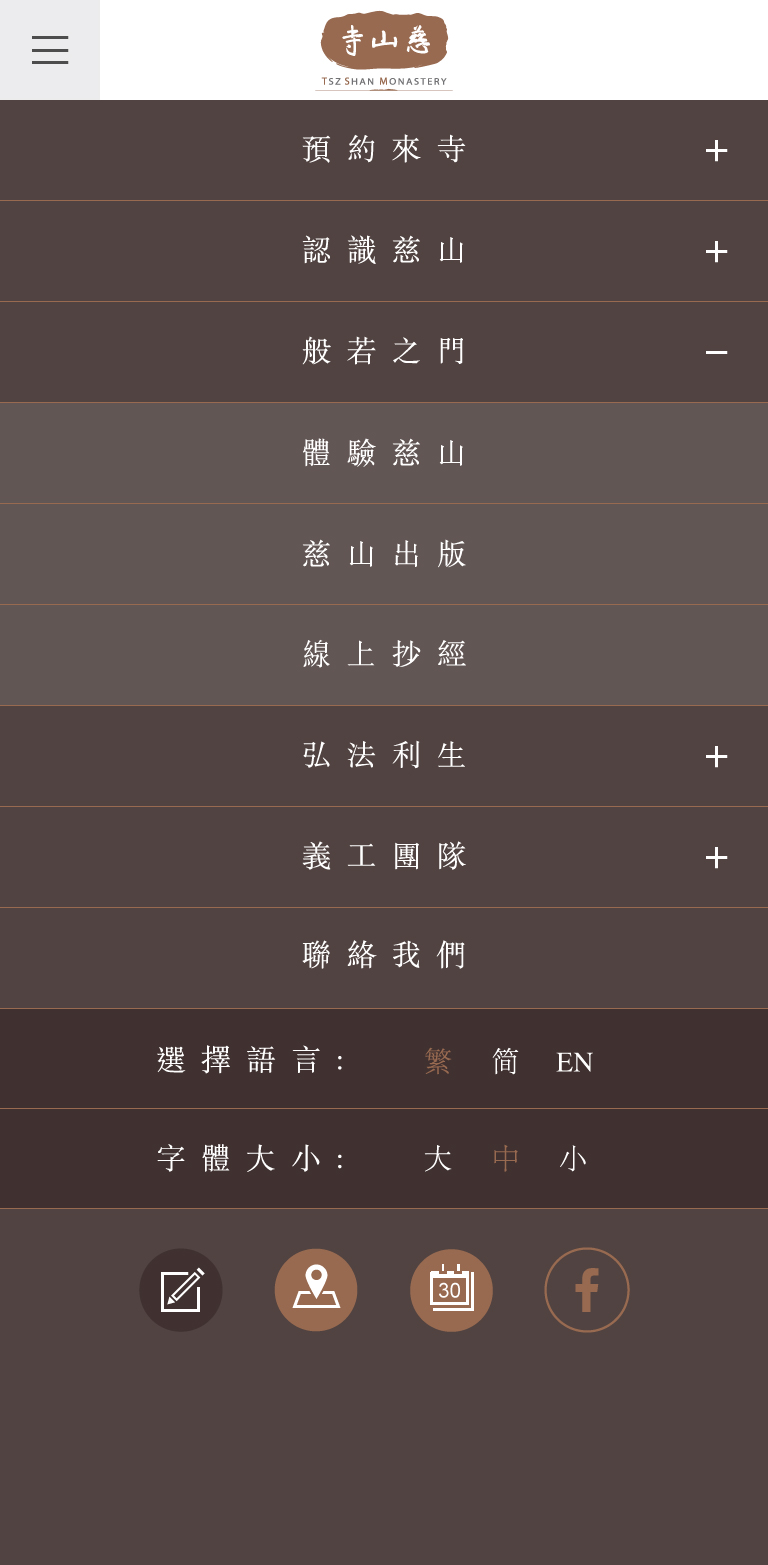Switch language to EN
The width and height of the screenshot is (768, 1565).
(574, 1062)
